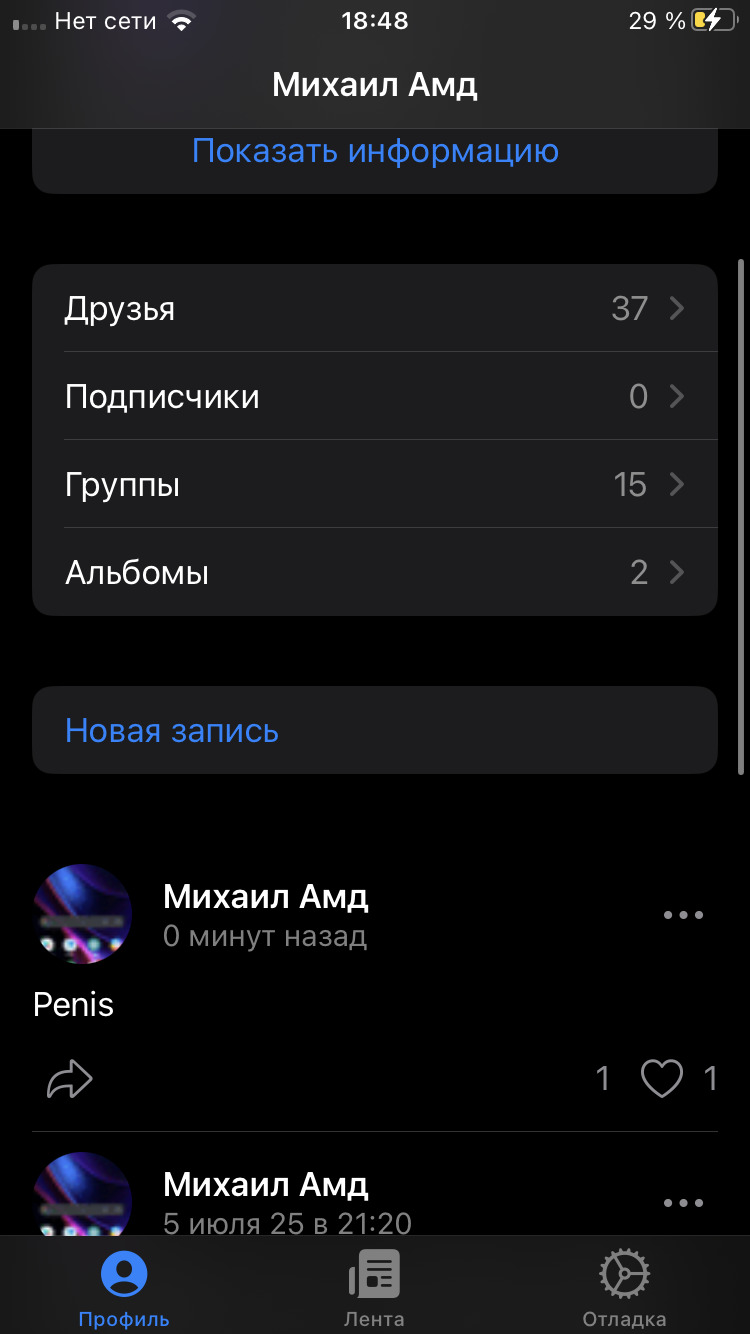Screen dimensions: 750x1334
Task: Switch to the Лента tab
Action: pos(374,1288)
